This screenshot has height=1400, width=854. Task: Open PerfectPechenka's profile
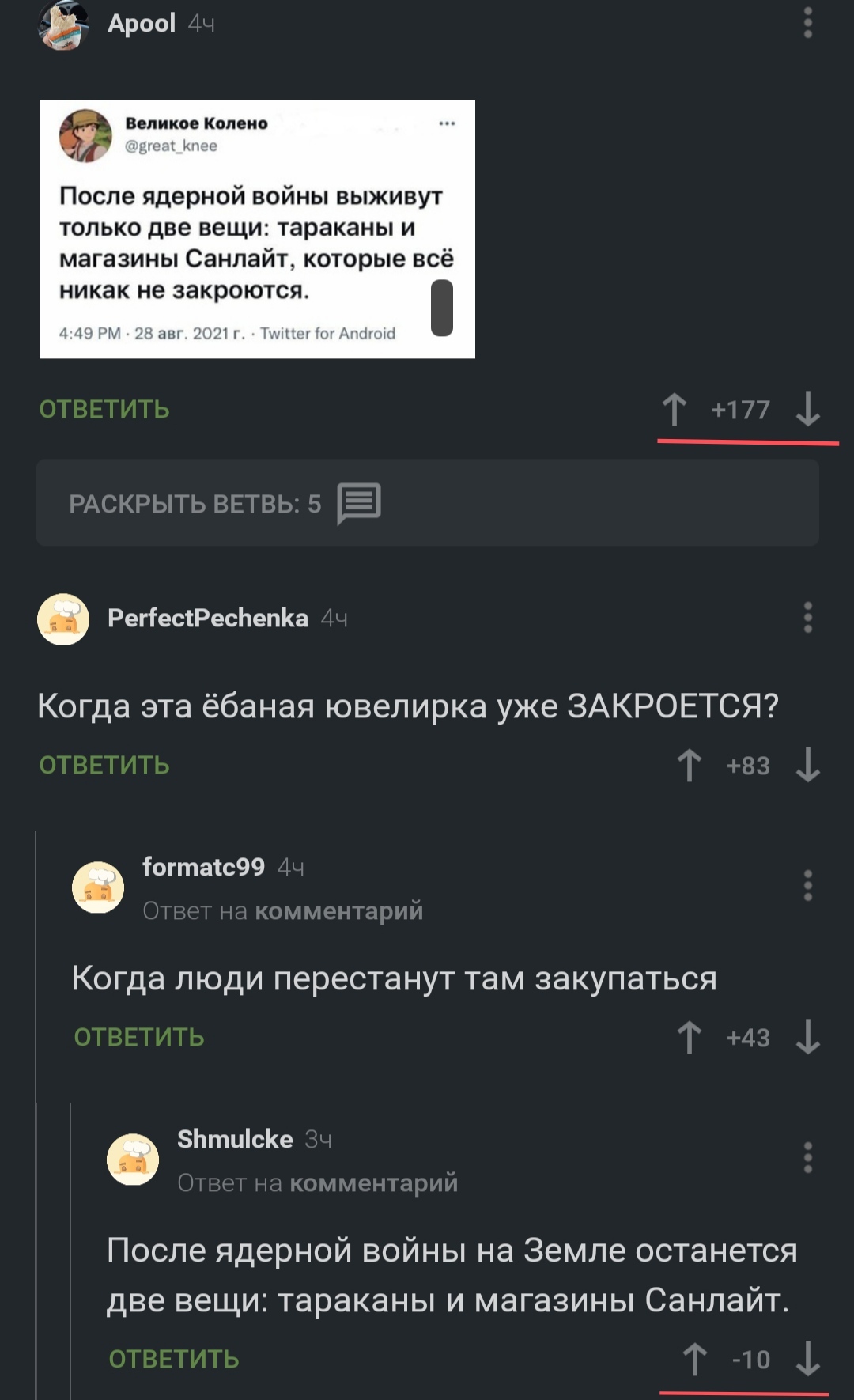(x=207, y=618)
